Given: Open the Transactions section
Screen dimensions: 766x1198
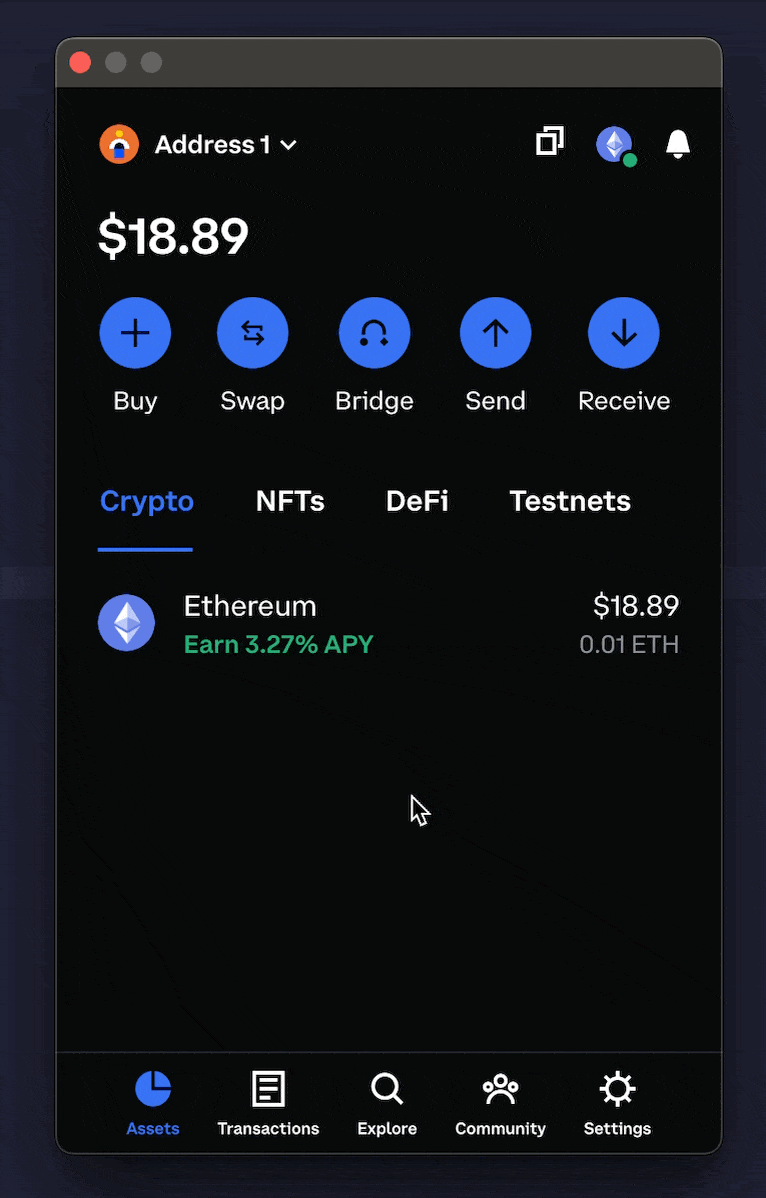Looking at the screenshot, I should [268, 1103].
